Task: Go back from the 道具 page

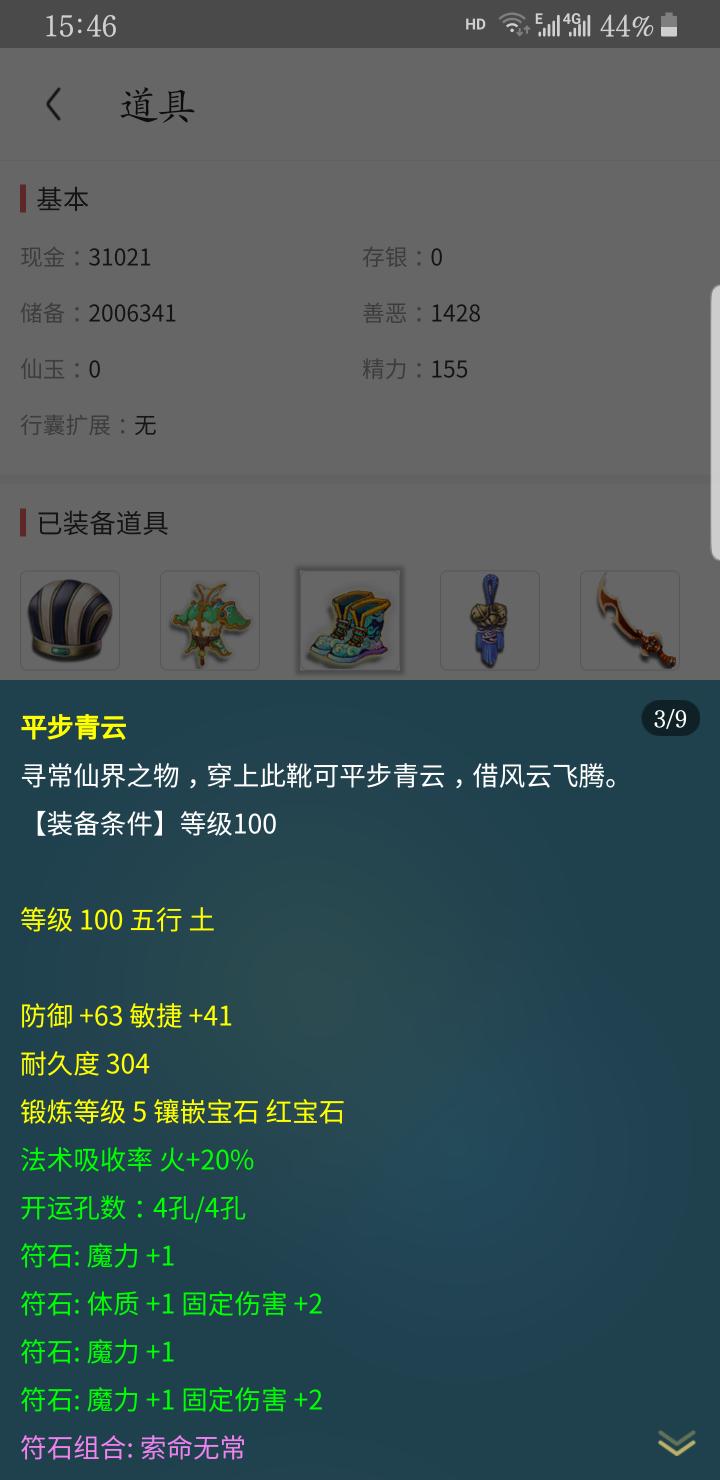Action: tap(54, 105)
